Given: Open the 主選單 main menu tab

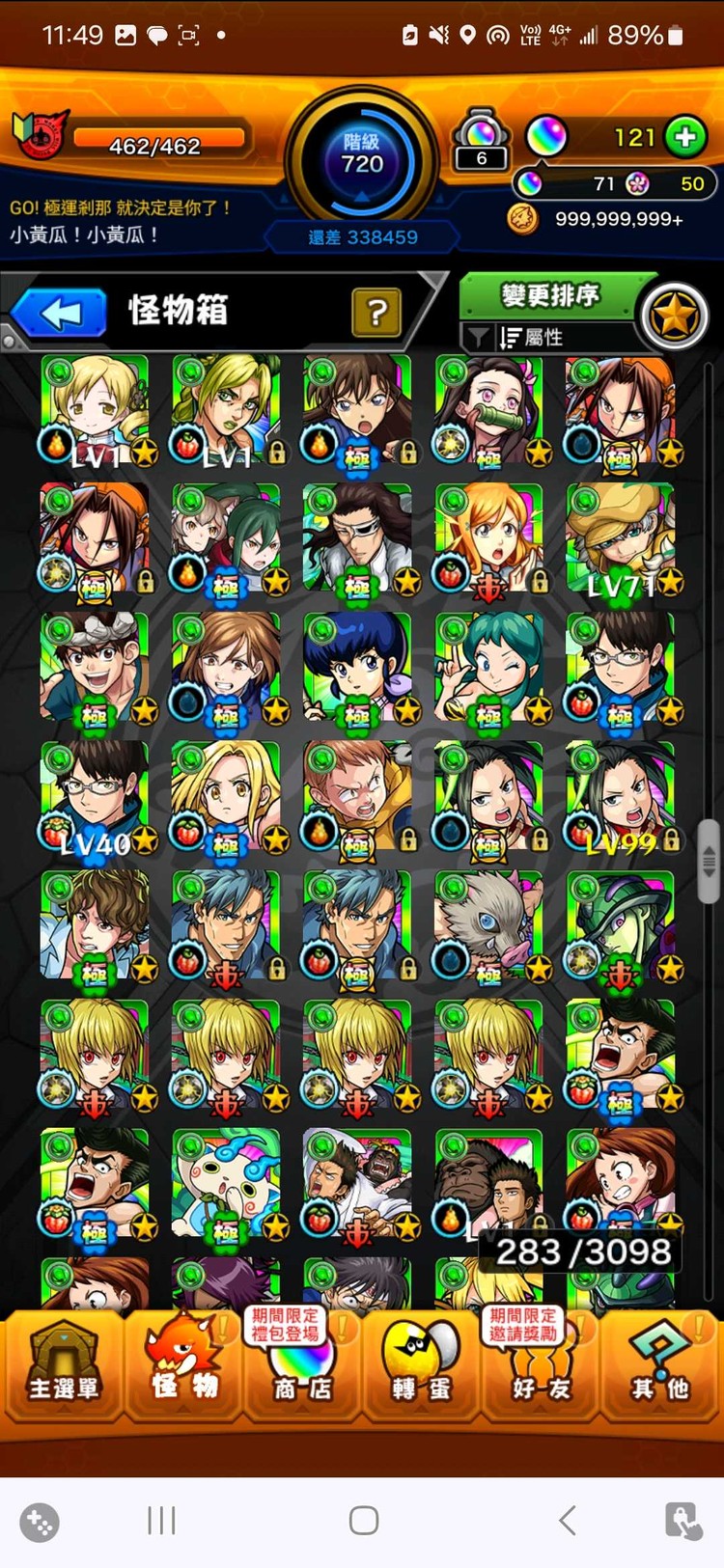Looking at the screenshot, I should [63, 1365].
